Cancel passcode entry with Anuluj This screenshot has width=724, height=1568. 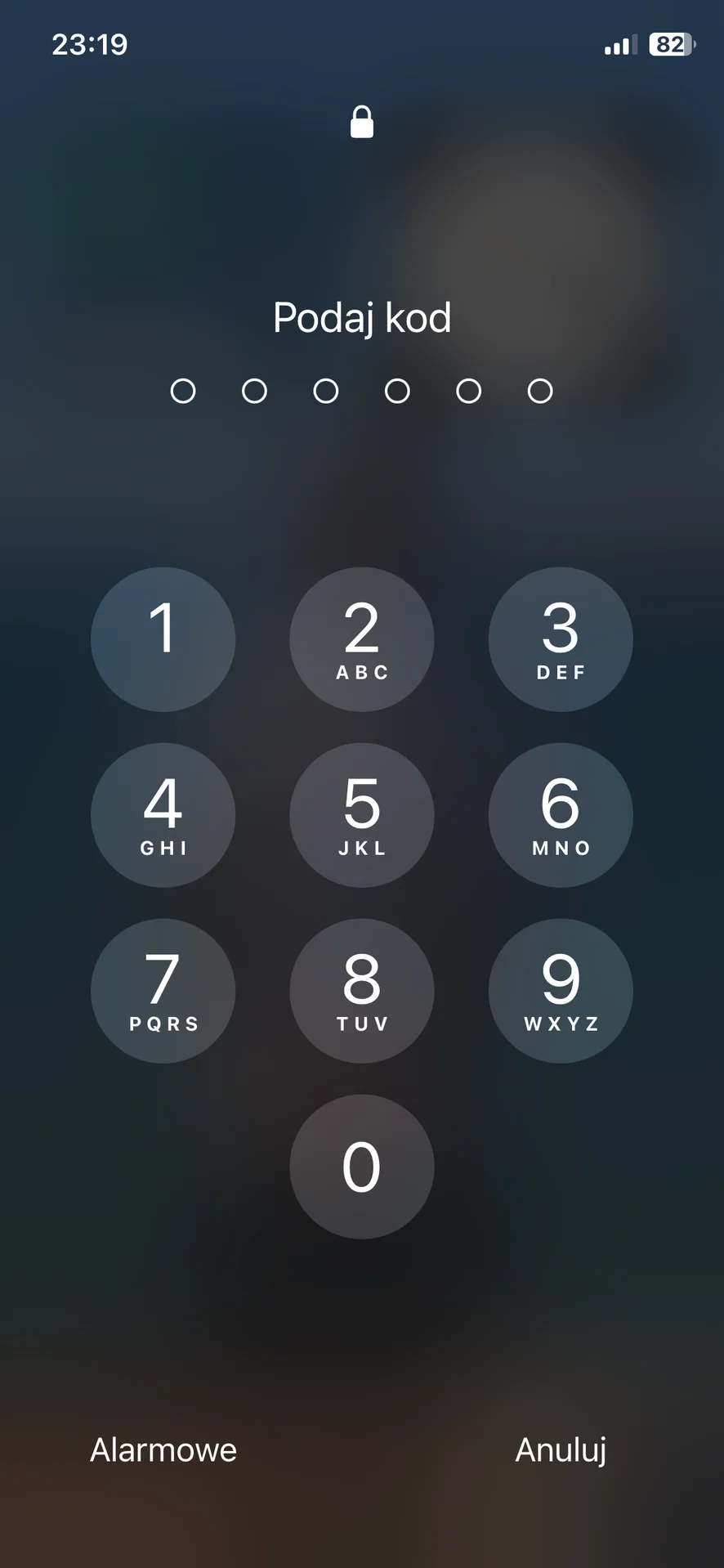[x=561, y=1449]
